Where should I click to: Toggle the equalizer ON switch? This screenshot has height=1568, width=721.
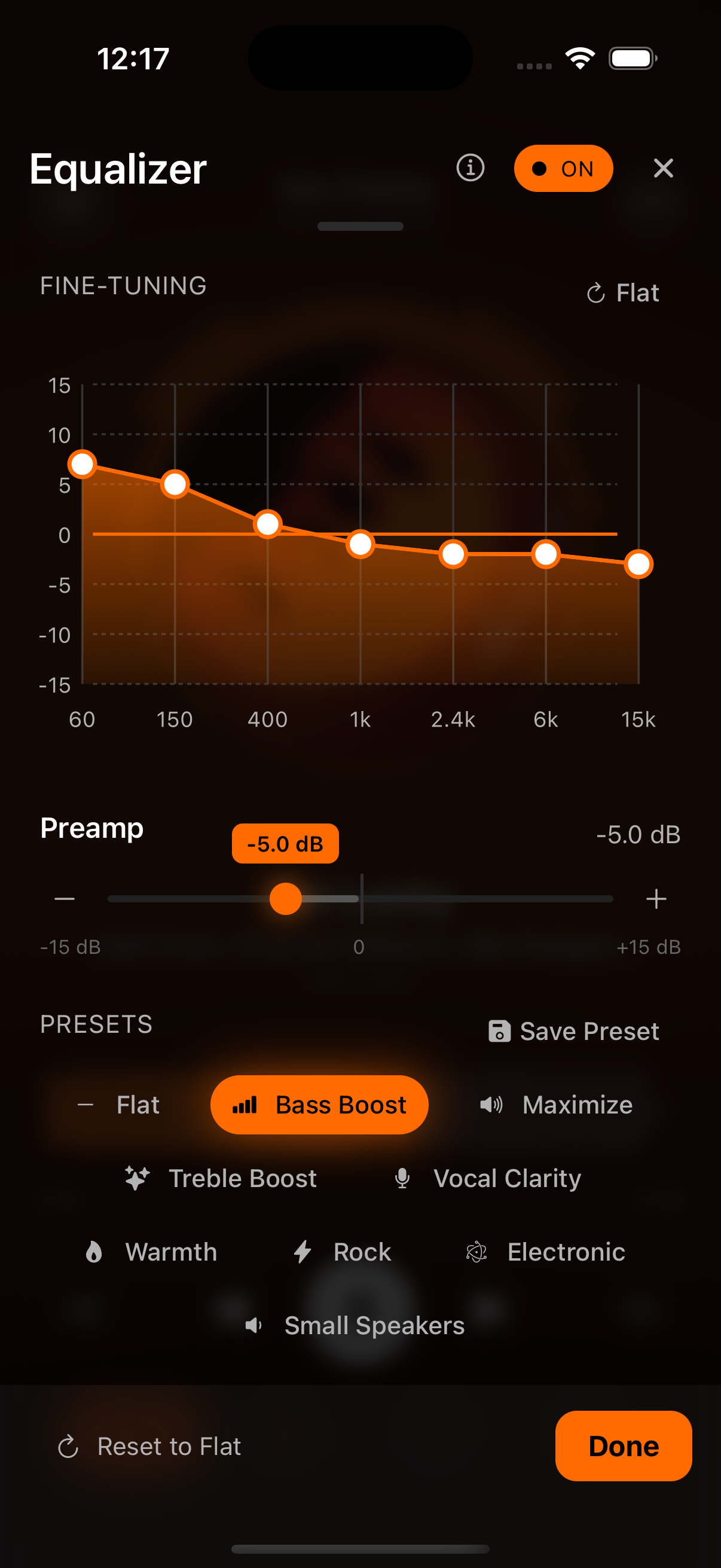pyautogui.click(x=563, y=169)
